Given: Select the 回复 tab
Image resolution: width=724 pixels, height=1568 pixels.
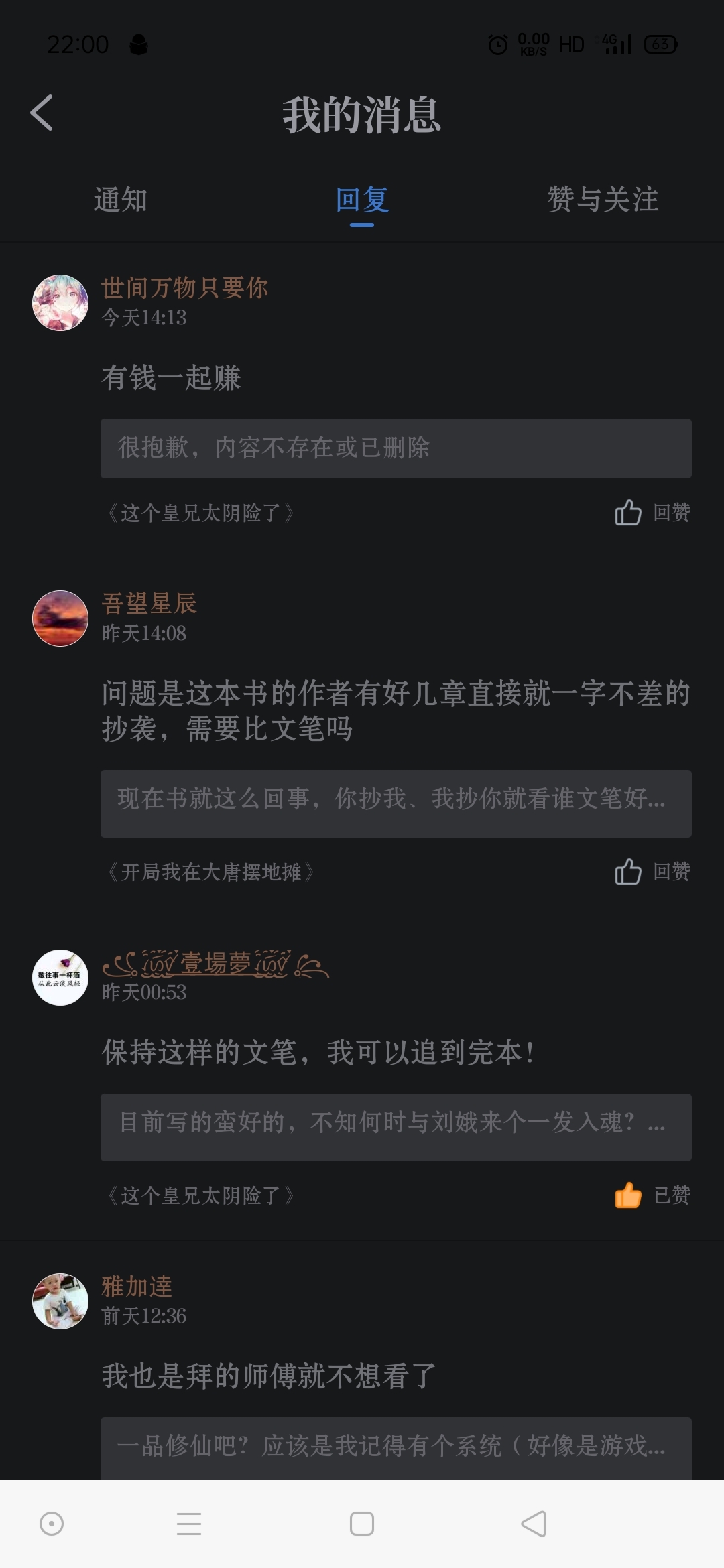Looking at the screenshot, I should tap(362, 200).
